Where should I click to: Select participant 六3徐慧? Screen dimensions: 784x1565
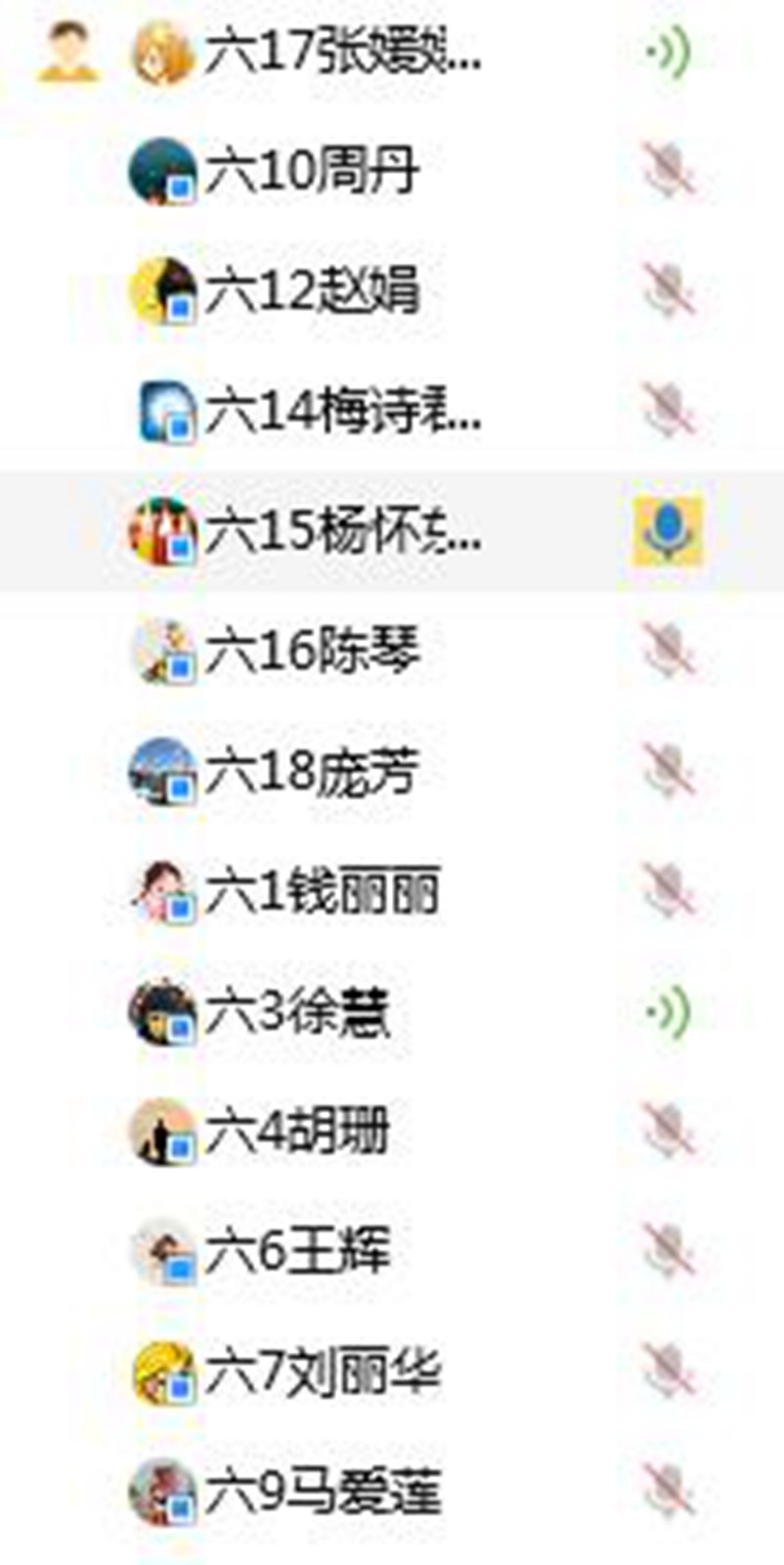click(296, 1011)
